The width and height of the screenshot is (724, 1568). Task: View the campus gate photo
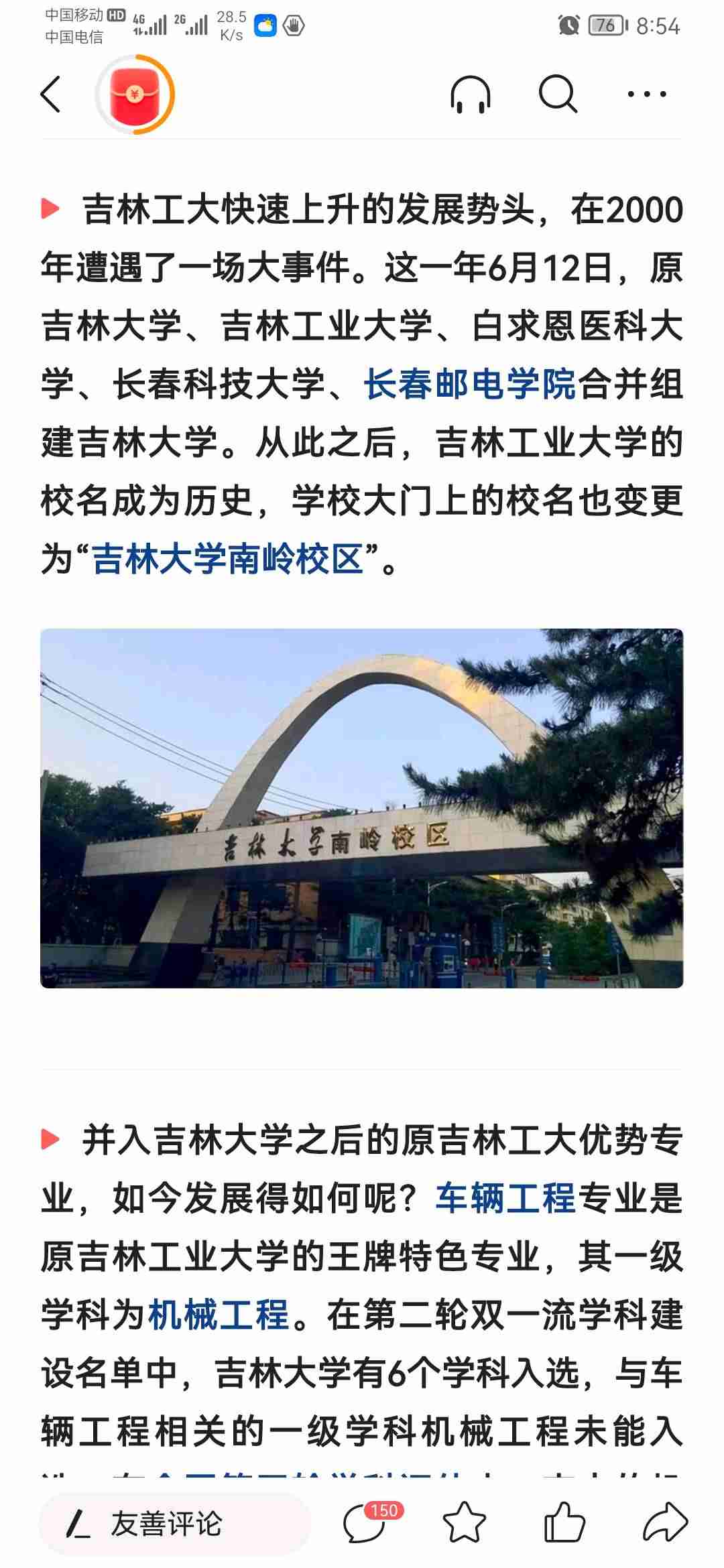click(x=362, y=807)
